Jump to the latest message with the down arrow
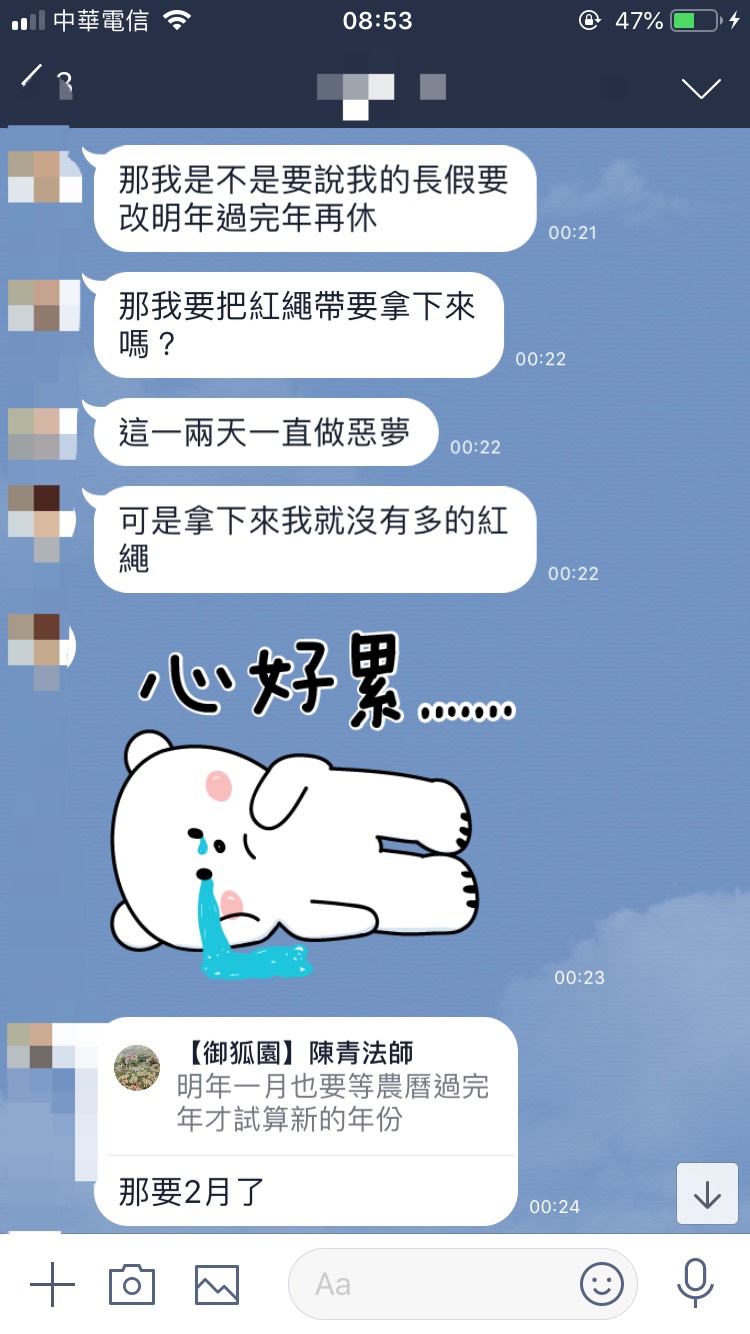Screen dimensions: 750x1334 (707, 1194)
